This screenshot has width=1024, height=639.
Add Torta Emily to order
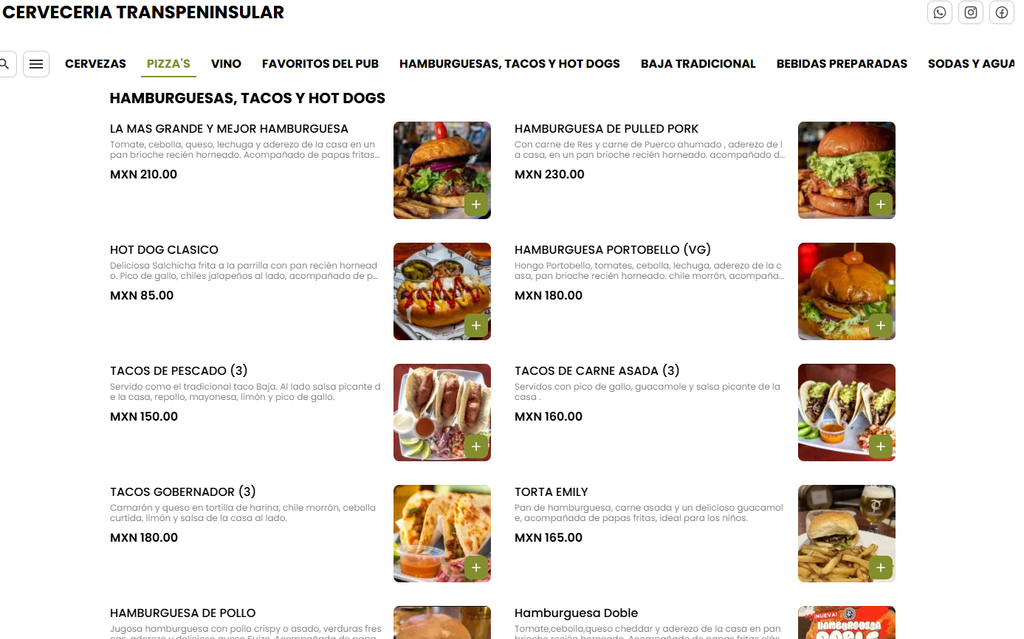(x=880, y=567)
